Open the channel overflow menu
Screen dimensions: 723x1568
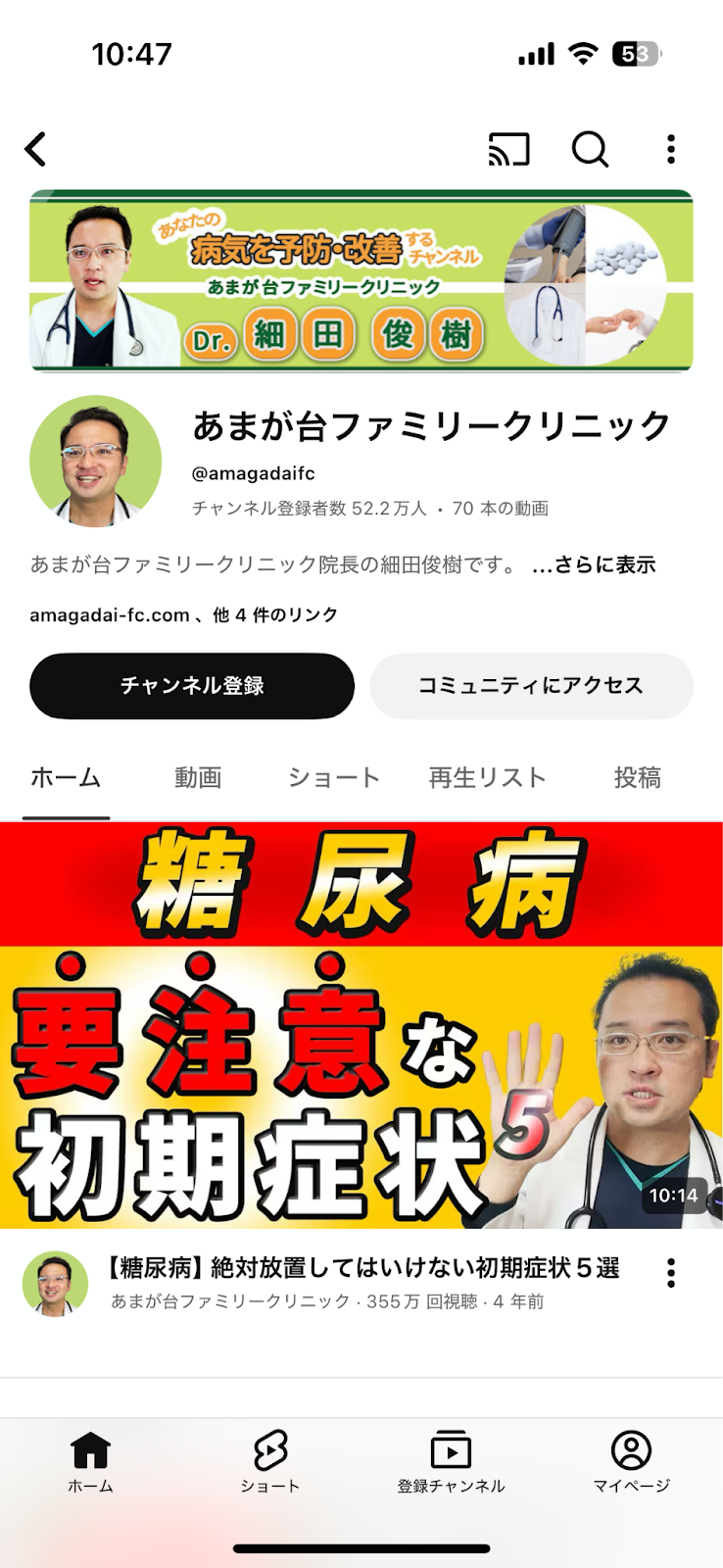671,150
